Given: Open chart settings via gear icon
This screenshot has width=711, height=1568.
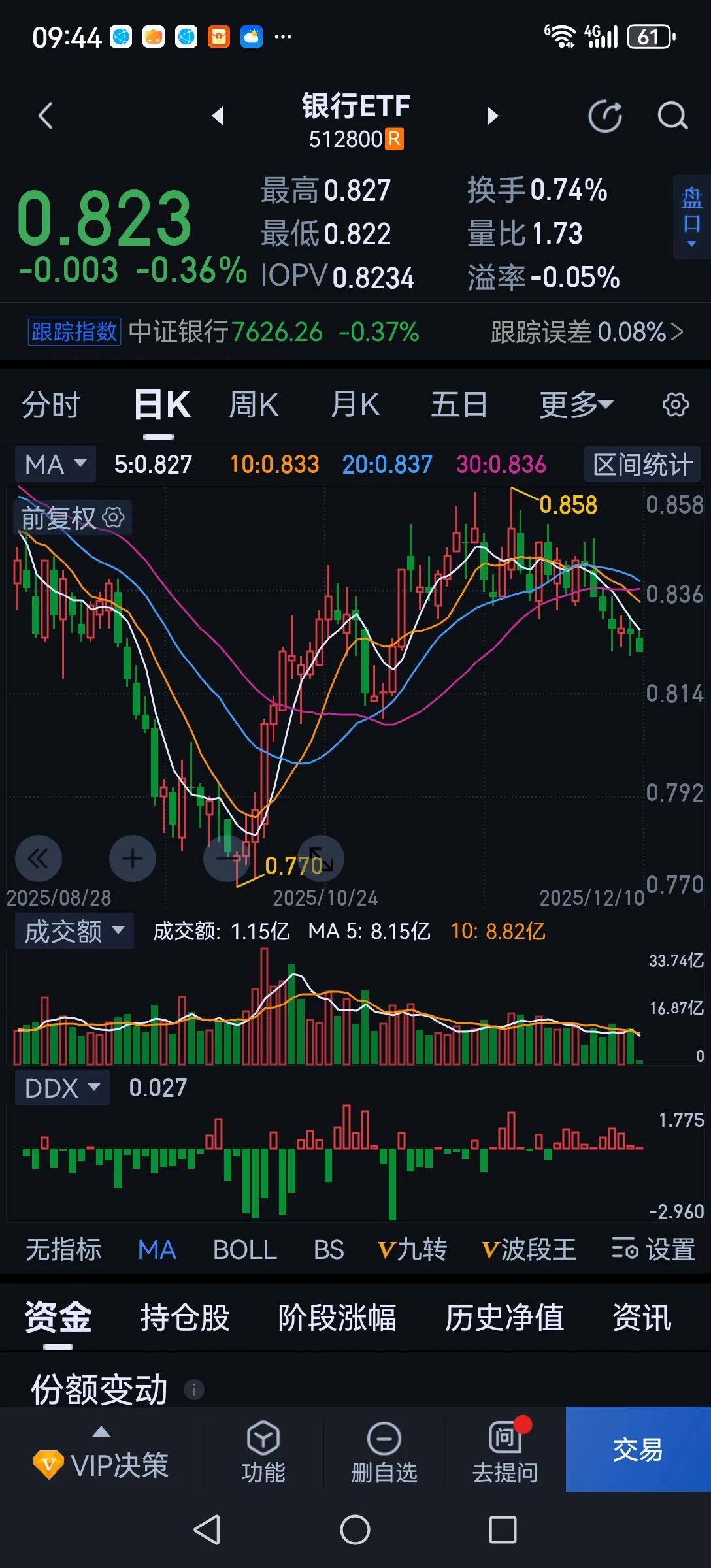Looking at the screenshot, I should pyautogui.click(x=675, y=404).
